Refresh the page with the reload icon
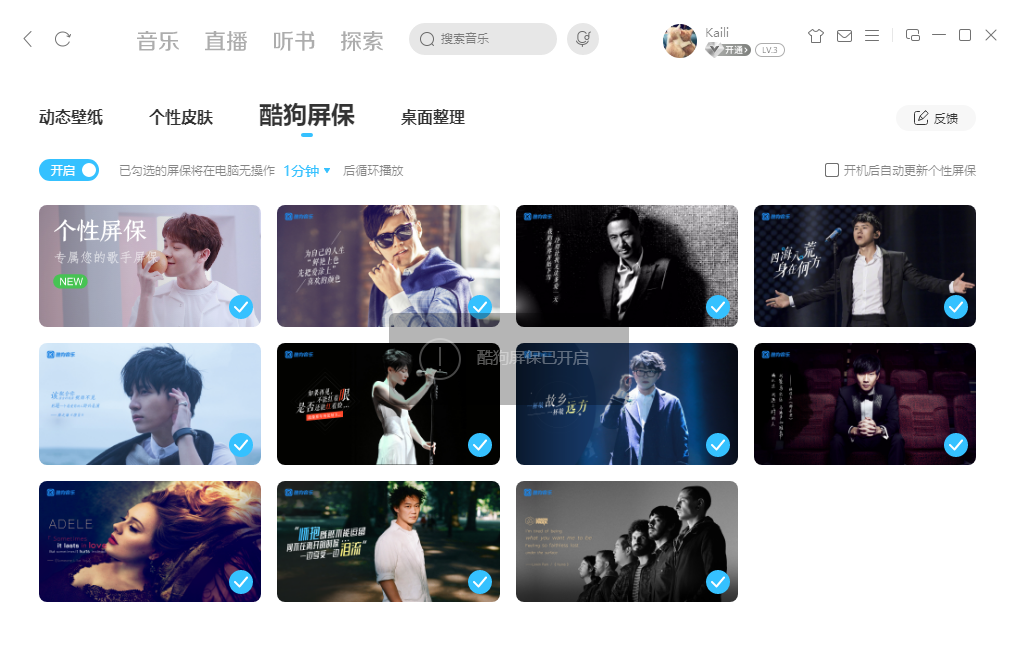 point(63,39)
